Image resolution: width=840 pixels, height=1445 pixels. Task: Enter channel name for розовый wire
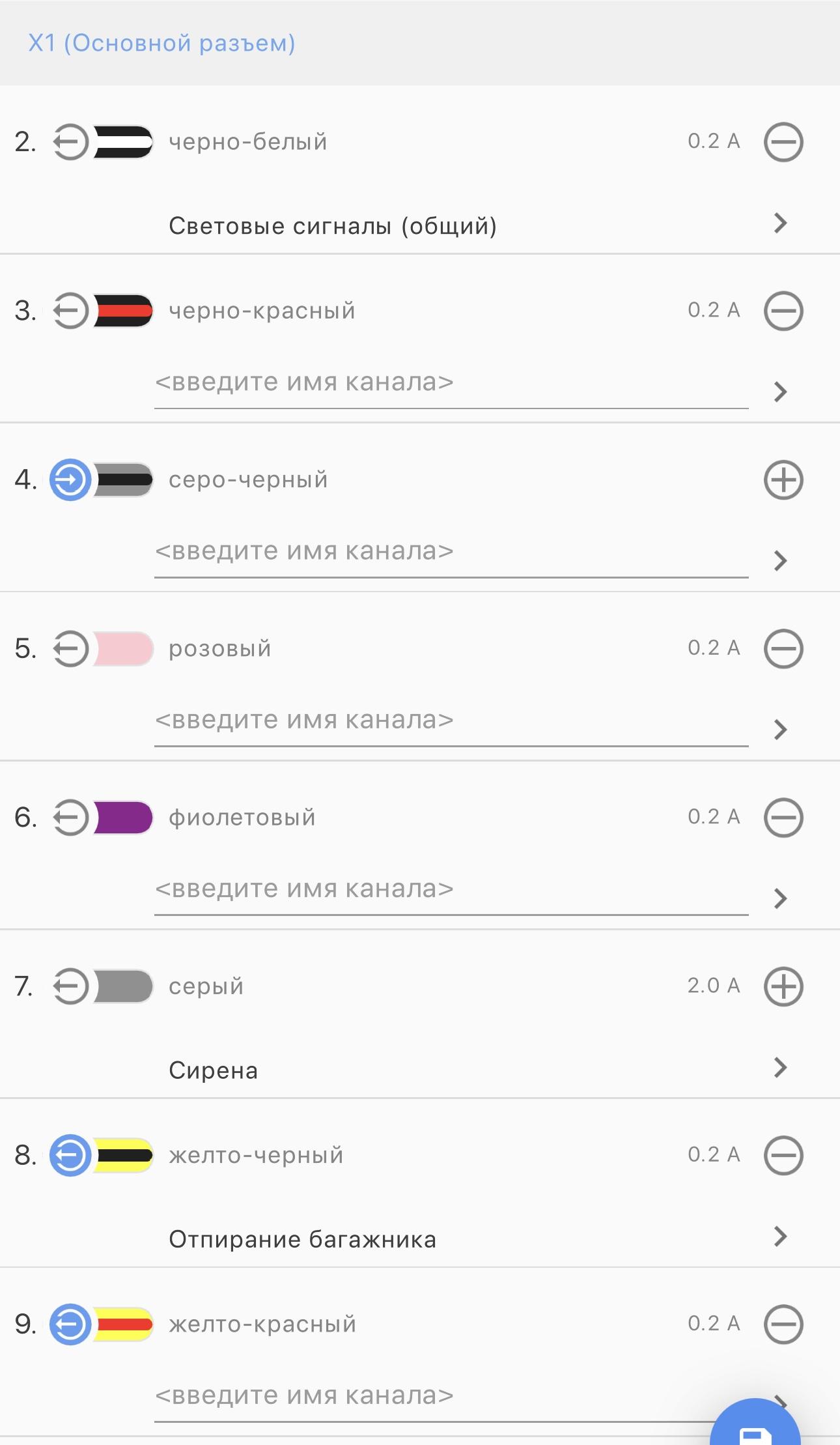click(x=451, y=720)
